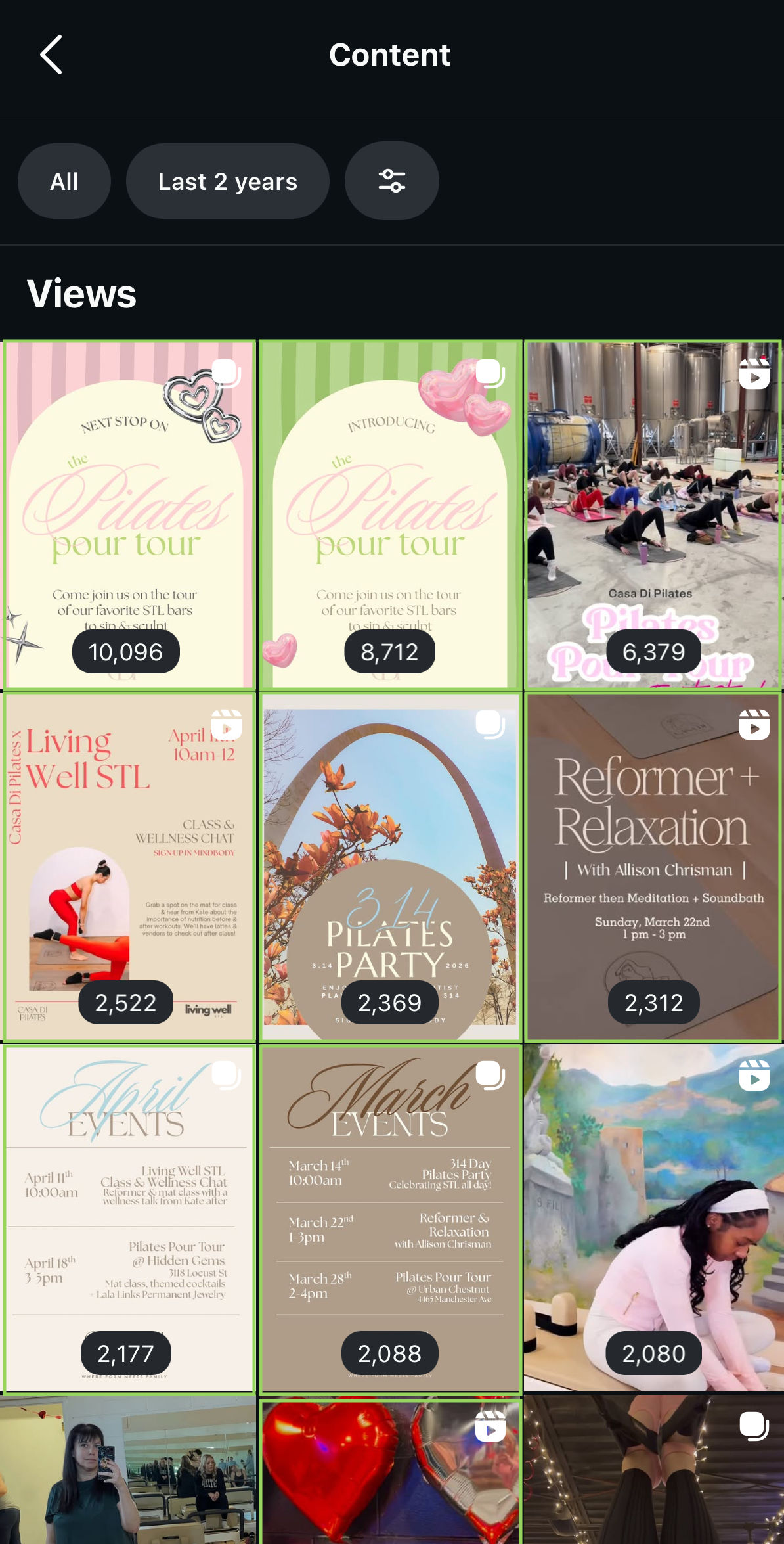The width and height of the screenshot is (784, 1544).
Task: Open the Living Well STL reel, 2,522 views
Action: 129,867
